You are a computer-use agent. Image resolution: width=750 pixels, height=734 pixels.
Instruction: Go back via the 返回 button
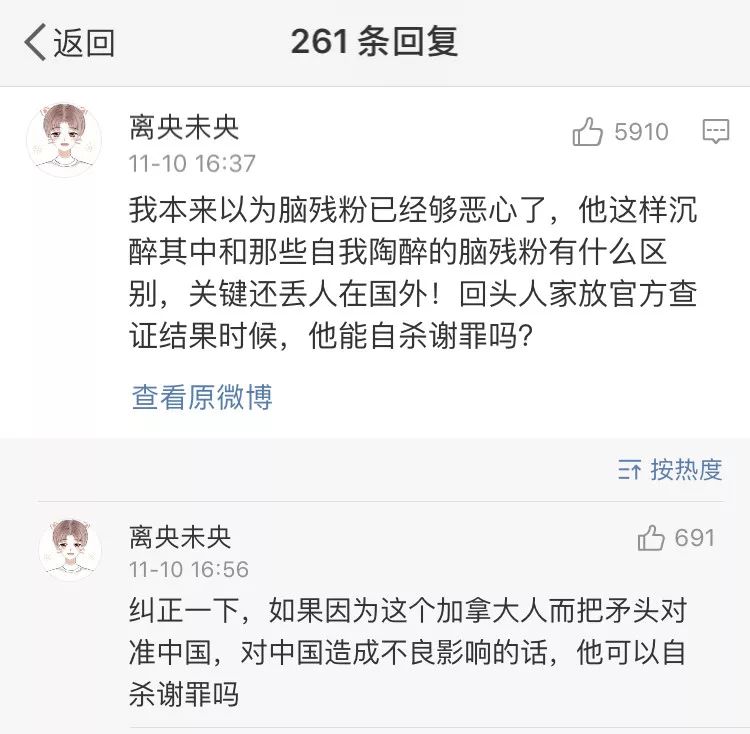click(70, 43)
